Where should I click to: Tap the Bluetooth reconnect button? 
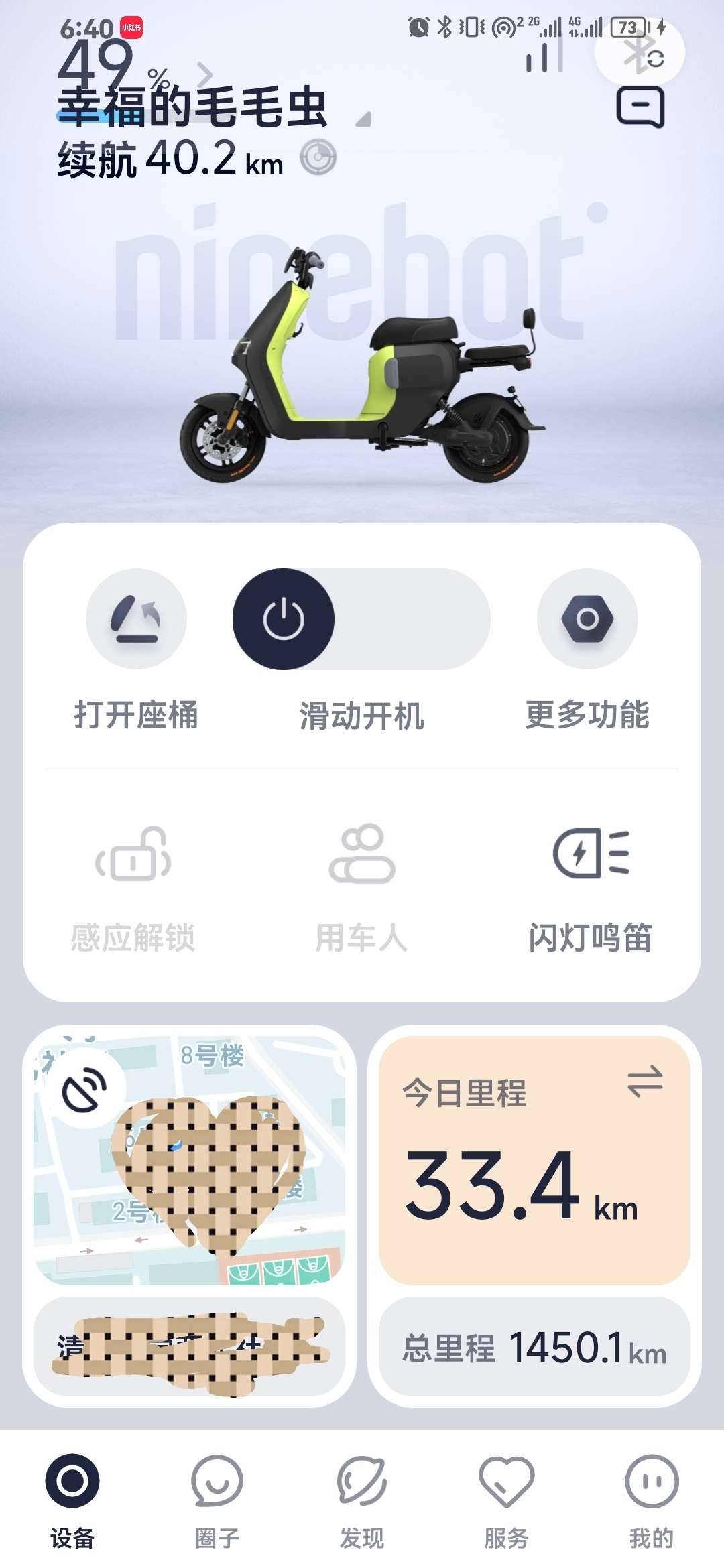click(x=640, y=54)
